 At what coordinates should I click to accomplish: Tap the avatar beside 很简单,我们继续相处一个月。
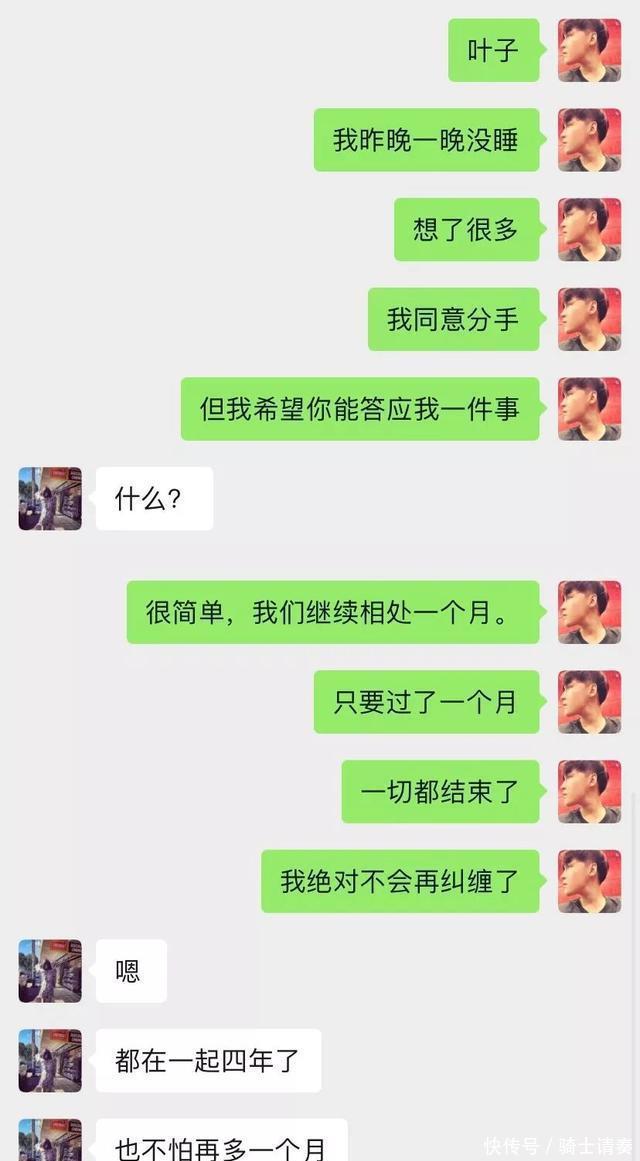click(x=589, y=612)
